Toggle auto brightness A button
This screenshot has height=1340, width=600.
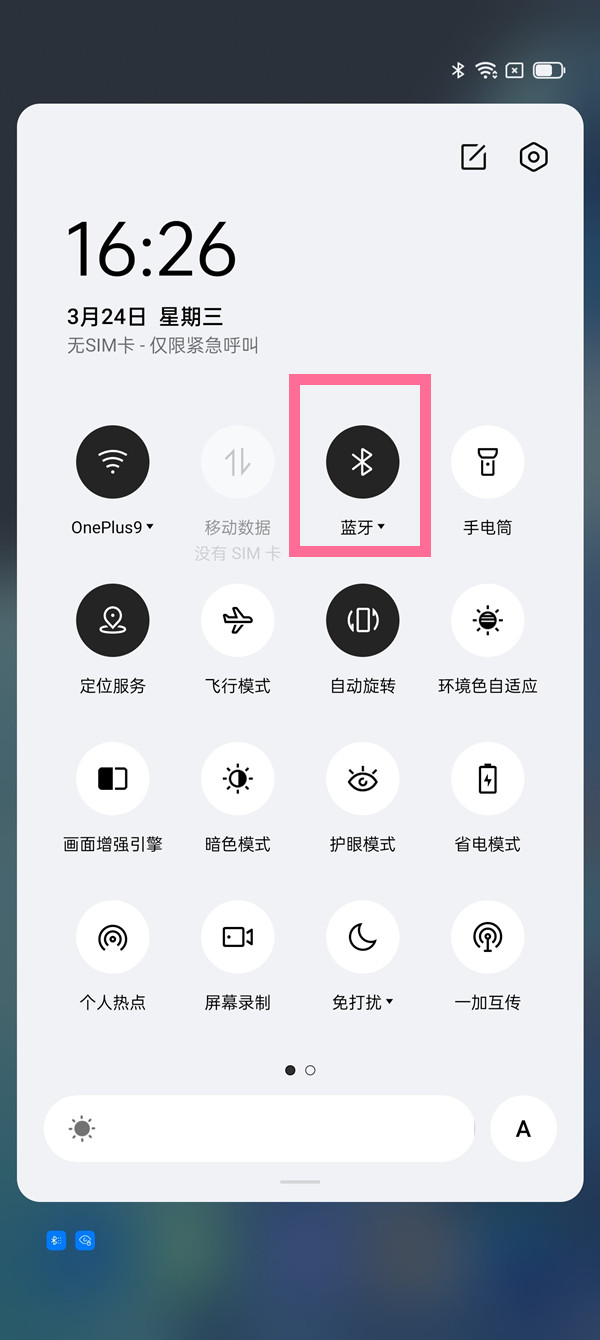click(x=523, y=1129)
